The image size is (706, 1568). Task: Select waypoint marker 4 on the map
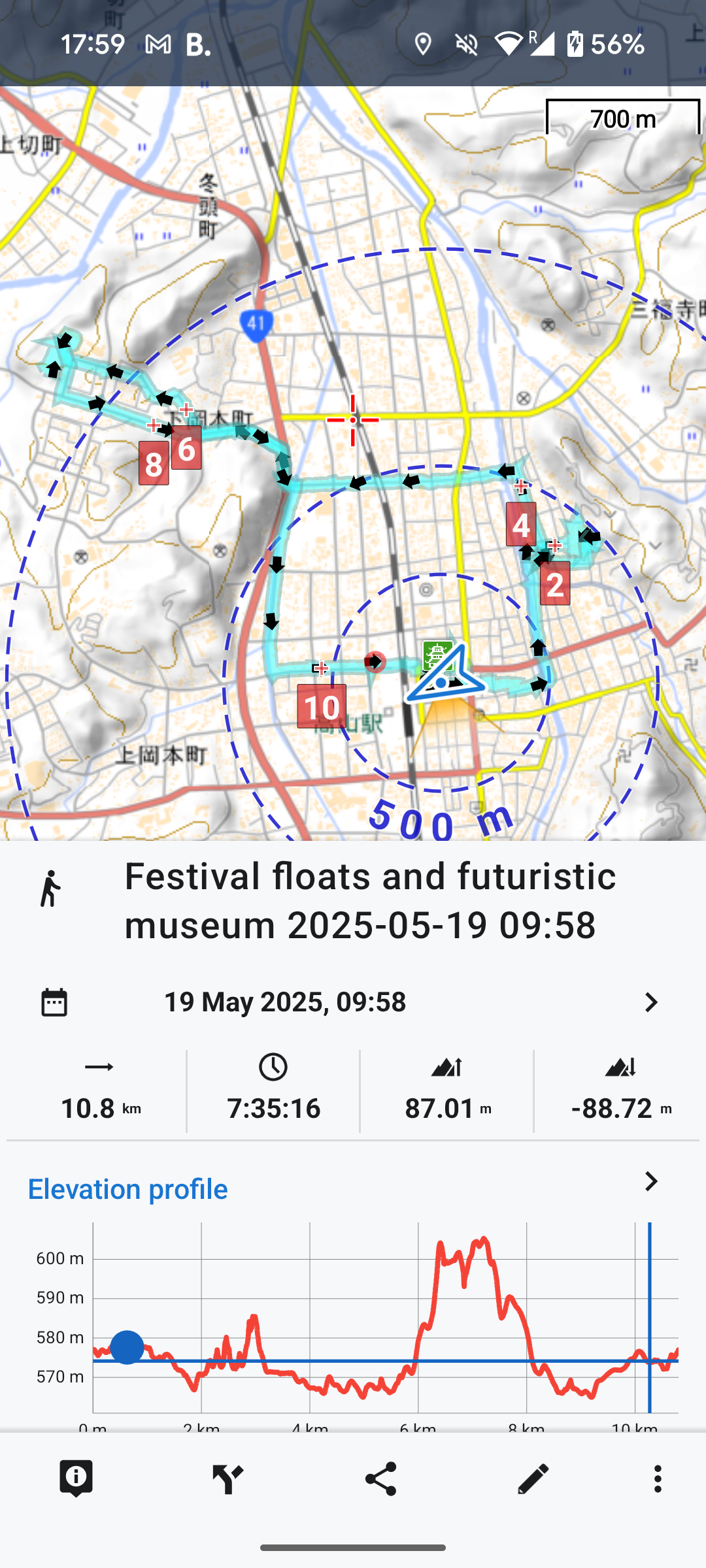tap(521, 524)
